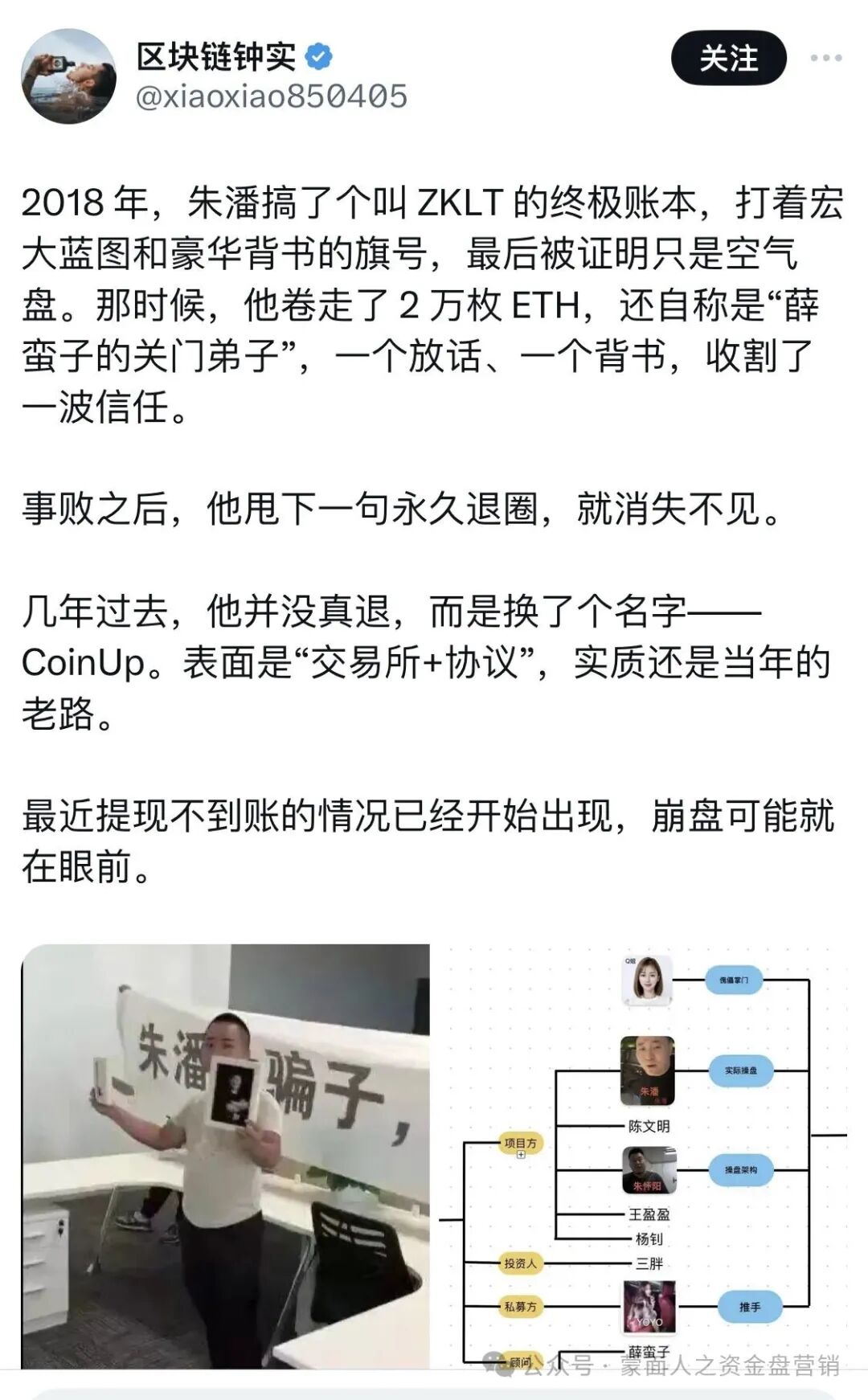Viewport: 868px width, 1400px height.
Task: Open 区块链钟实's profile avatar
Action: click(x=69, y=76)
